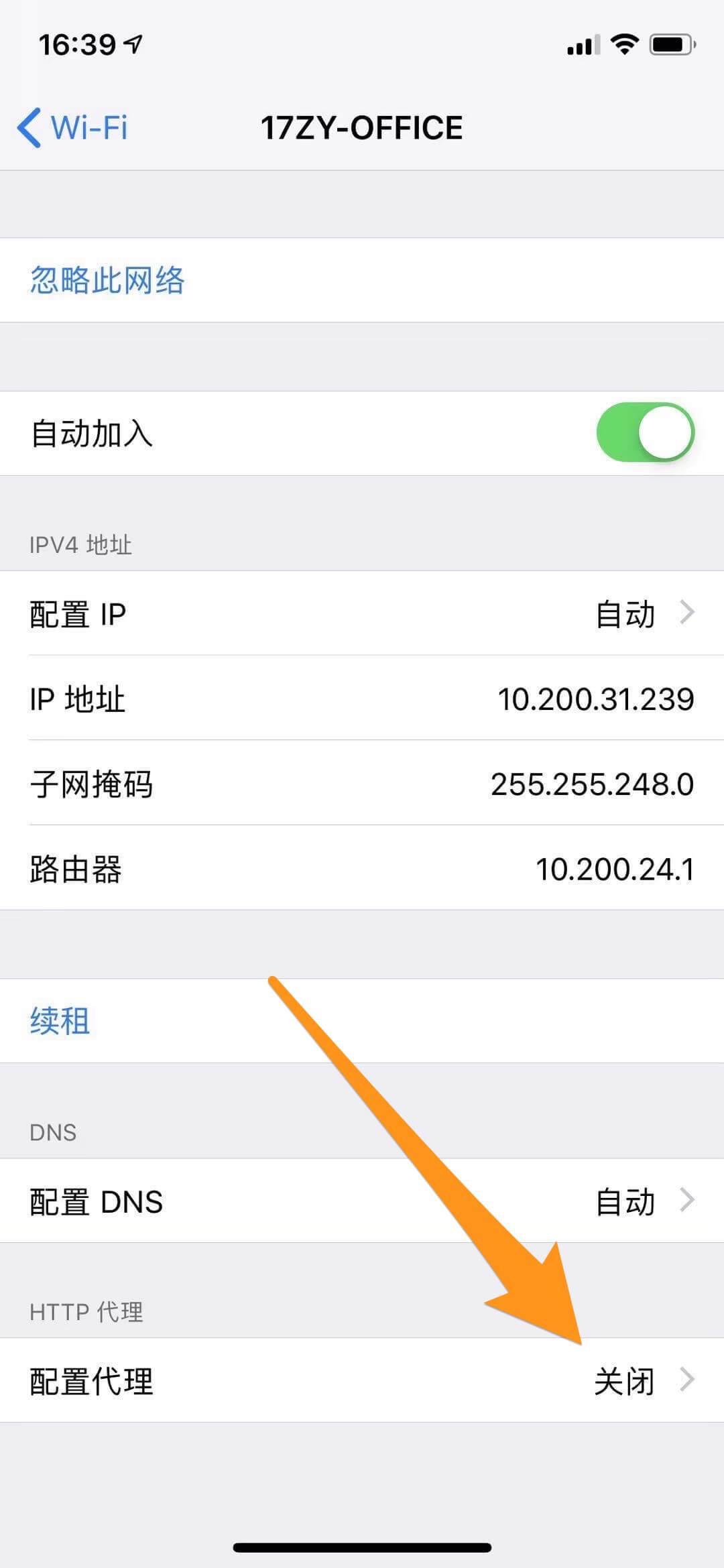Tap 忽略此网络 to forget this network
Image resolution: width=724 pixels, height=1568 pixels.
[107, 280]
